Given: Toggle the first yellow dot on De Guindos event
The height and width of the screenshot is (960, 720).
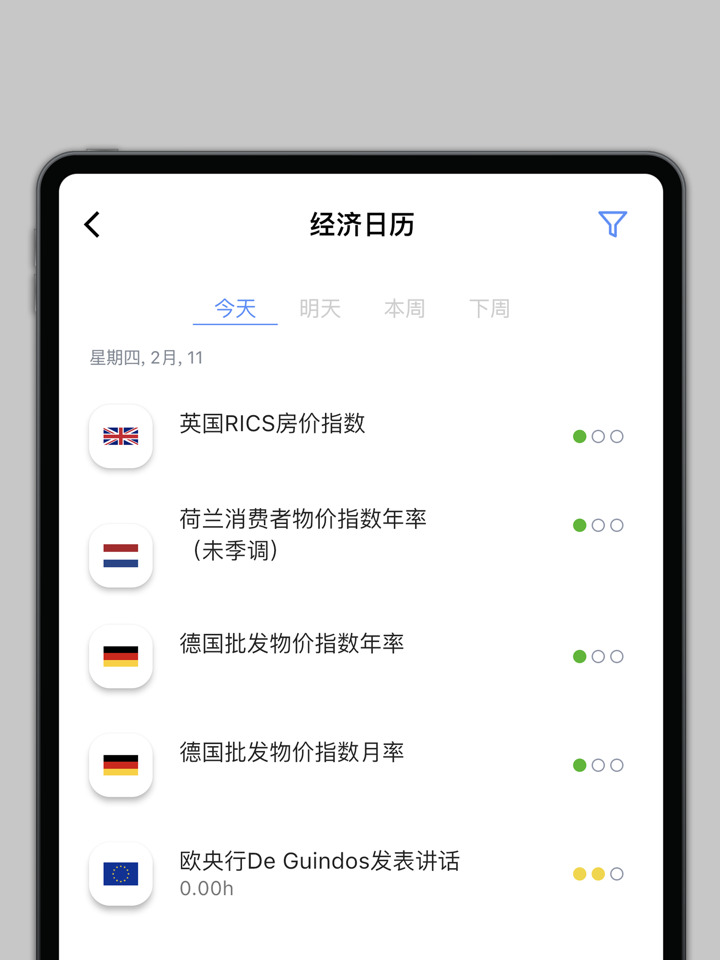Looking at the screenshot, I should (x=579, y=873).
